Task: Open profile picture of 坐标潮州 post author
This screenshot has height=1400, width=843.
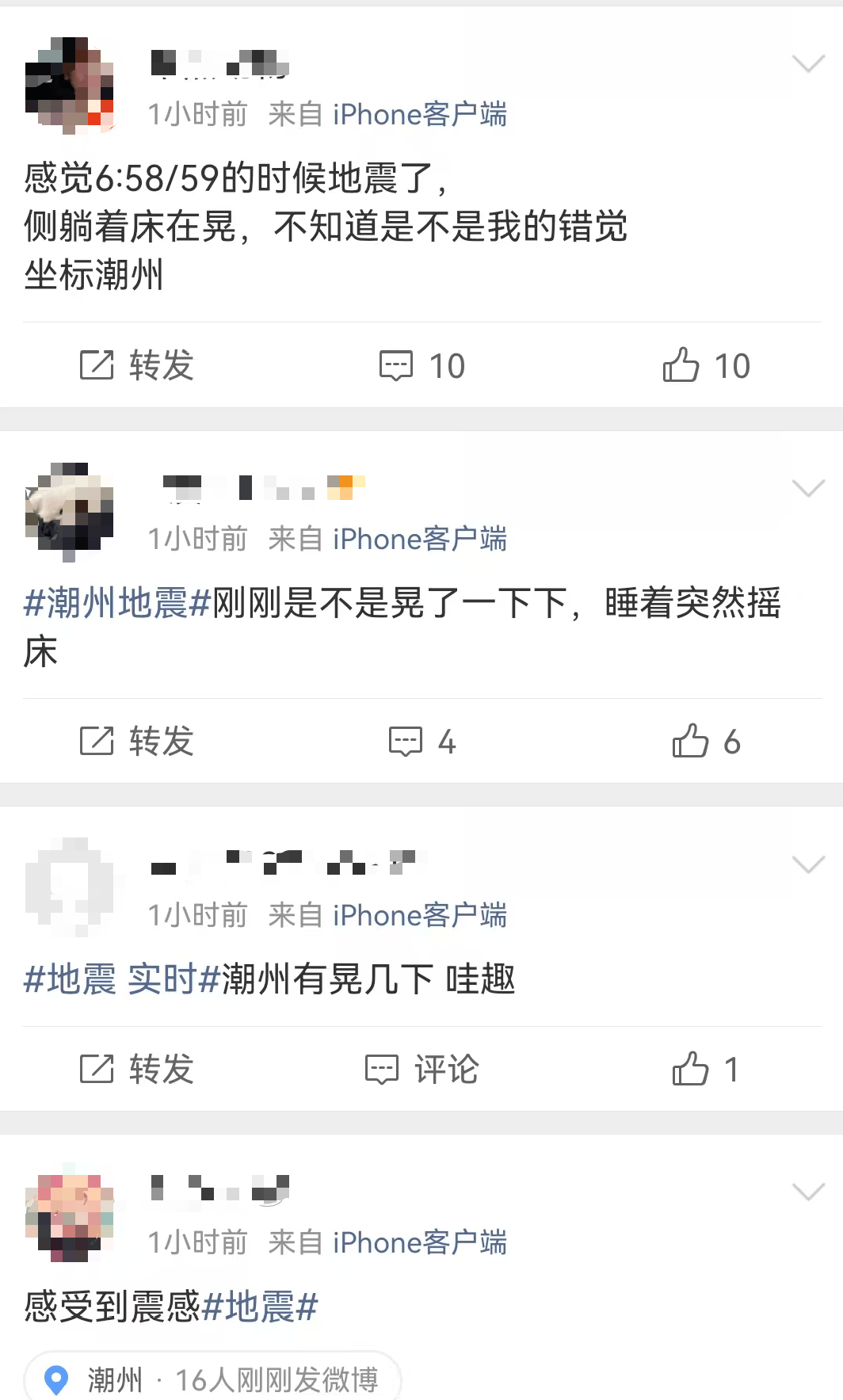Action: click(70, 86)
